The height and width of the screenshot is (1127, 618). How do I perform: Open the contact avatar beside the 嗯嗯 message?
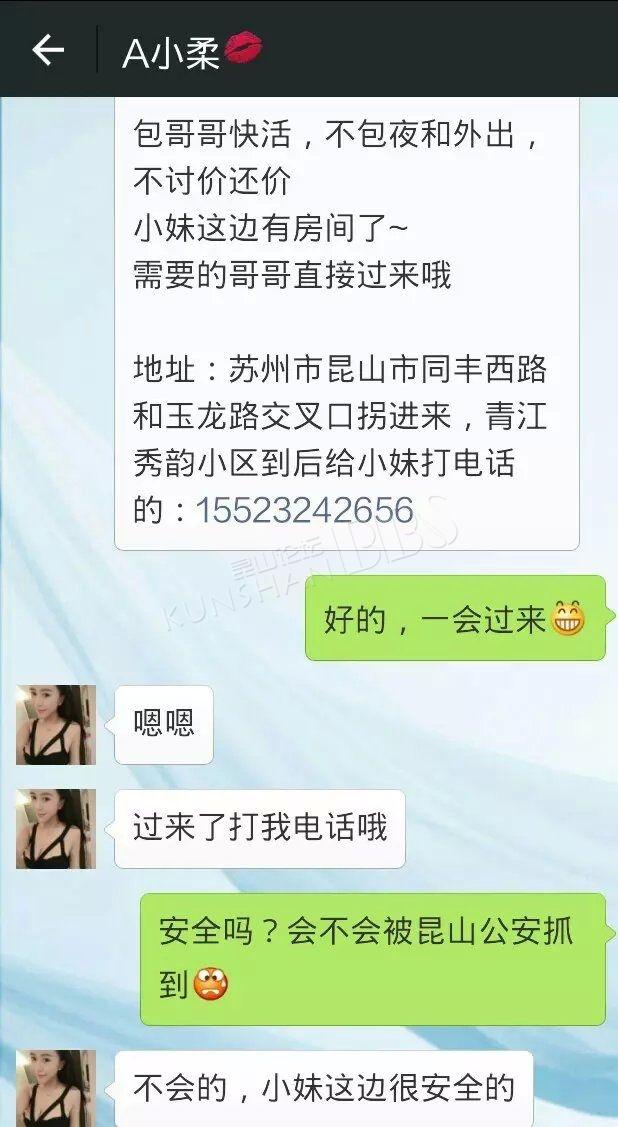point(56,724)
